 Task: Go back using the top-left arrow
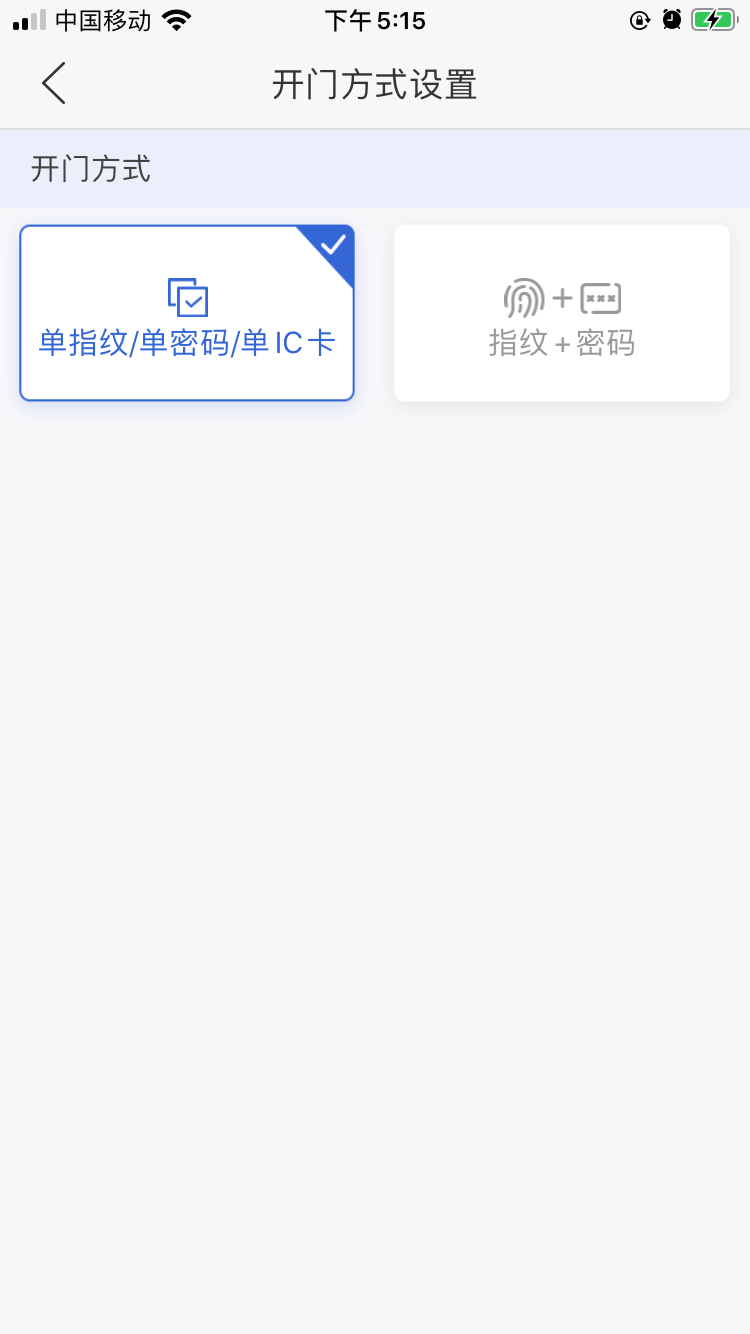click(x=54, y=83)
